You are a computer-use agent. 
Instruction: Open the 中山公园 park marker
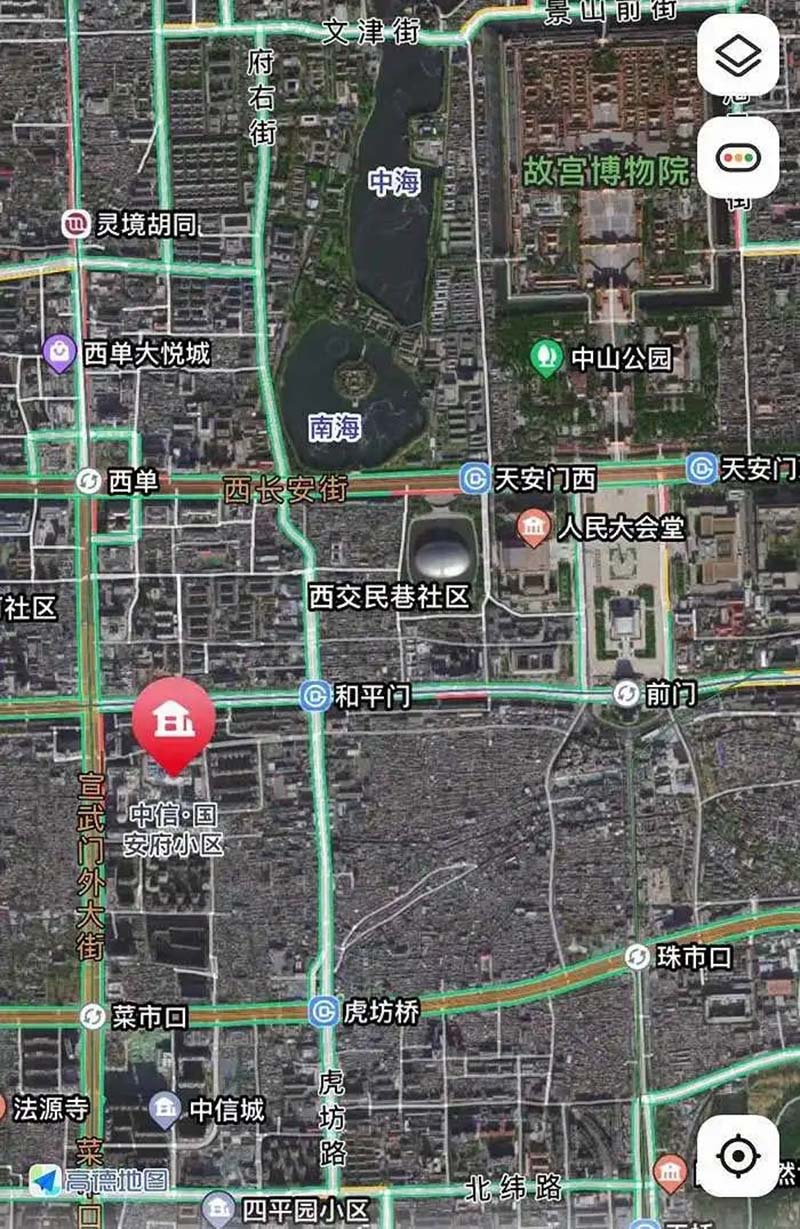click(546, 357)
